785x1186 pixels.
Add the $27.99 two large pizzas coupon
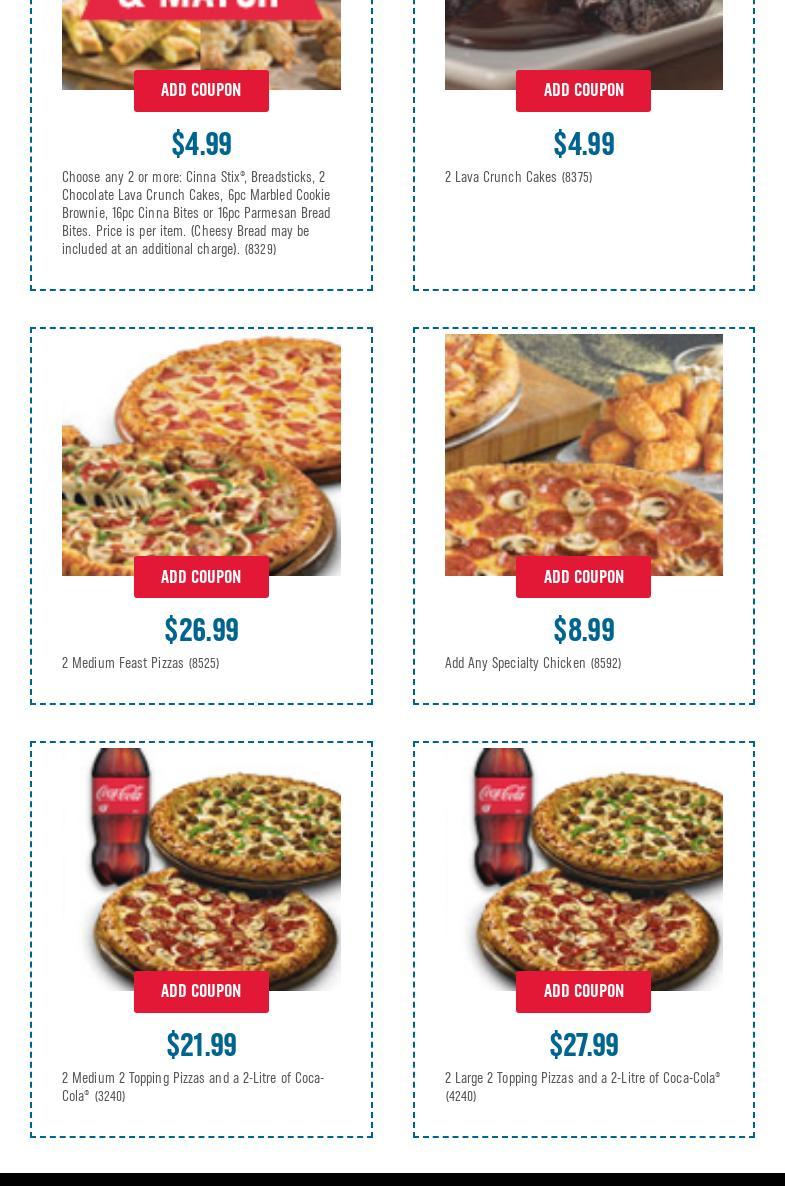(x=583, y=991)
